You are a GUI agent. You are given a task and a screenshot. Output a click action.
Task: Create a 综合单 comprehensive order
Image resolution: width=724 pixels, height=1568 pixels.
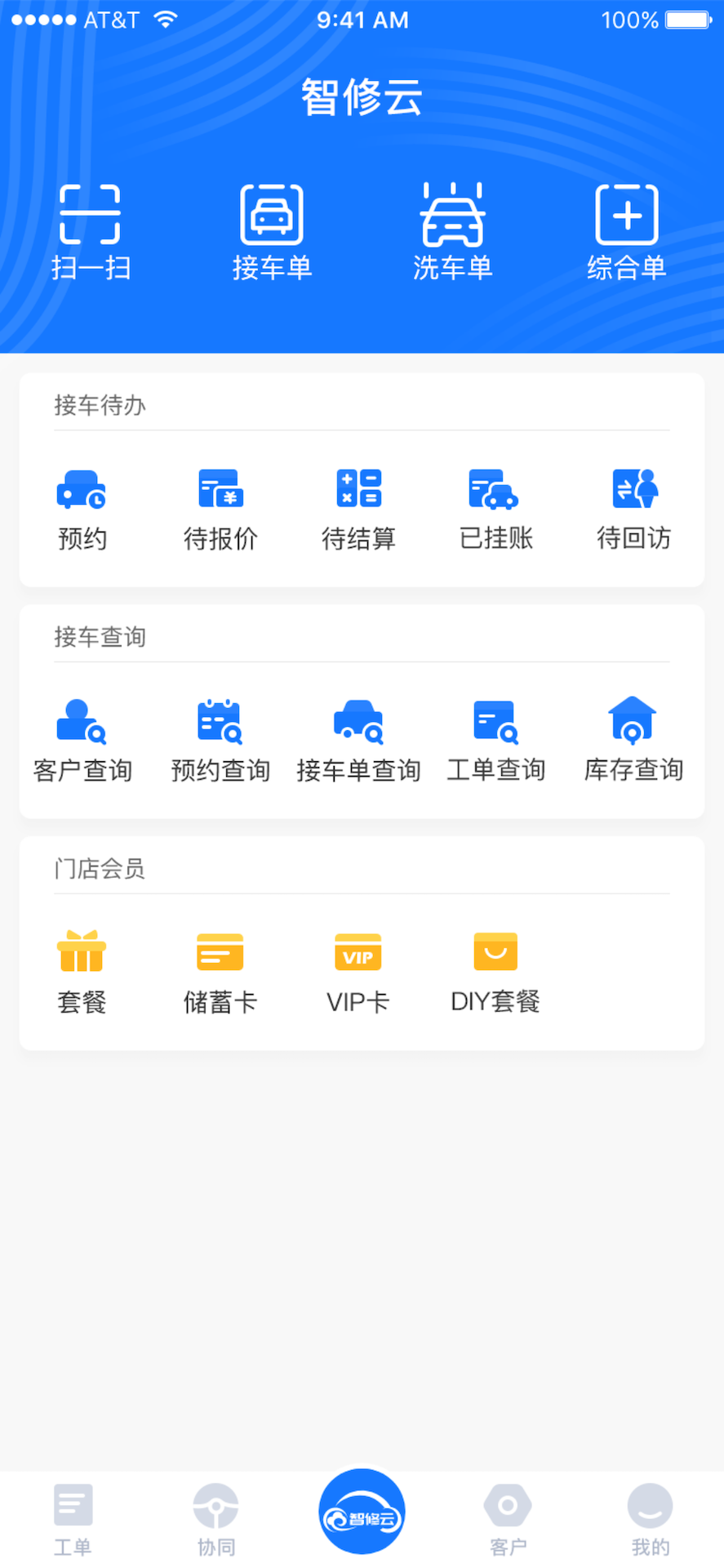626,229
